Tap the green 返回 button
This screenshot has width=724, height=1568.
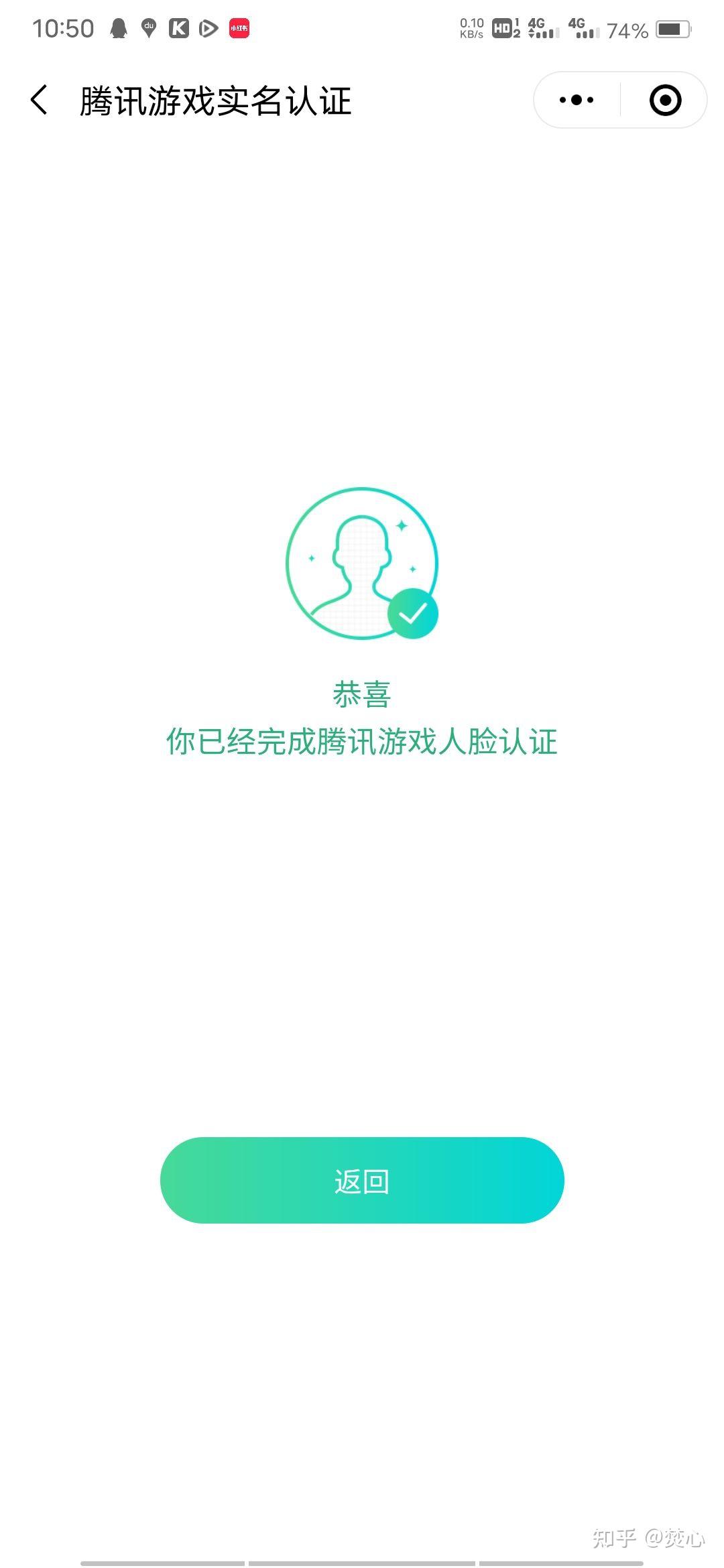[362, 1181]
